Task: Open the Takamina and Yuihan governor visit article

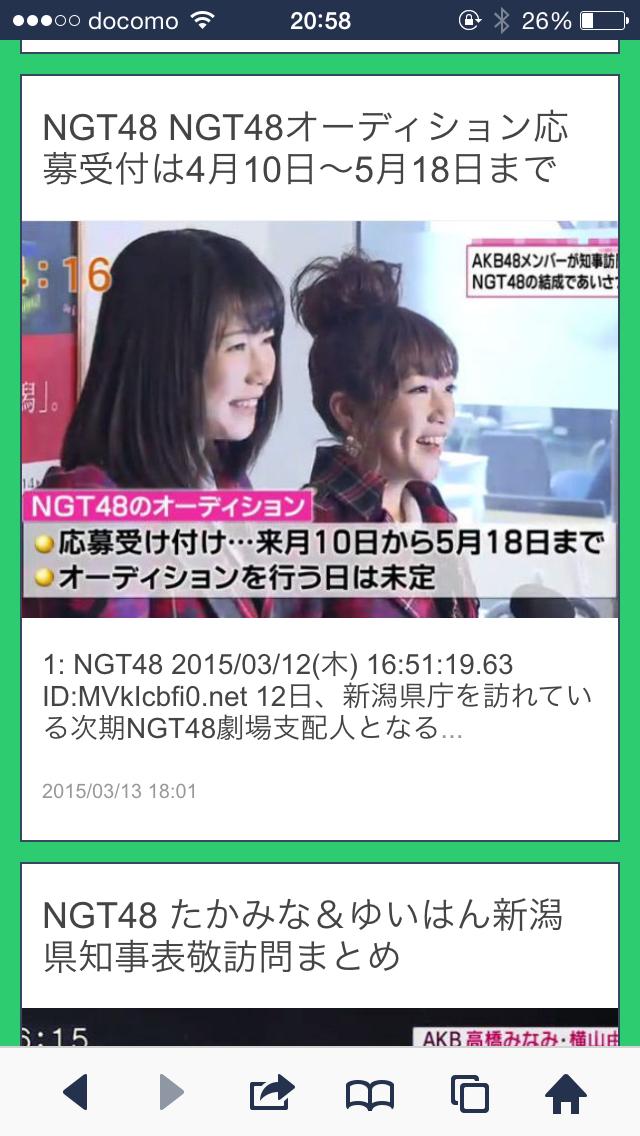Action: click(x=303, y=935)
